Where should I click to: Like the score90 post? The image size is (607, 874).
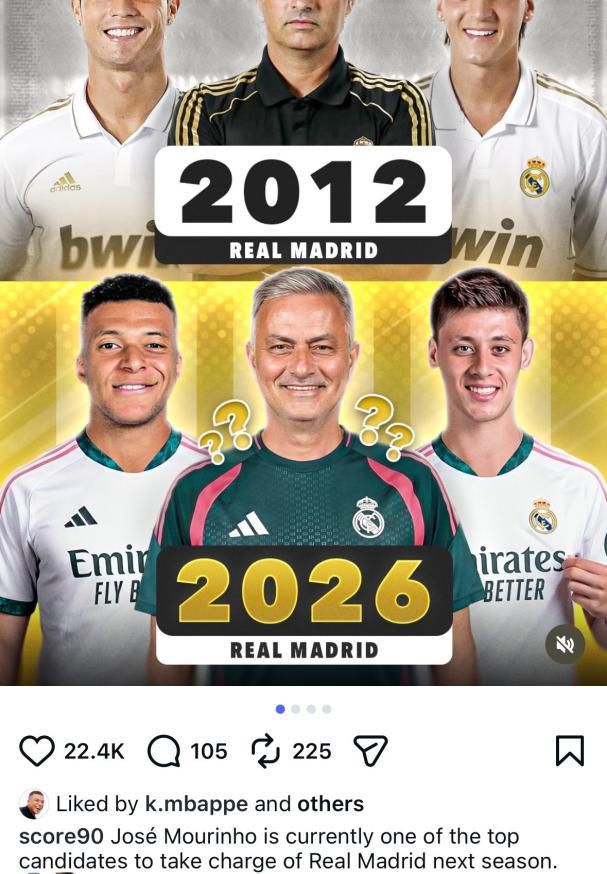[37, 751]
